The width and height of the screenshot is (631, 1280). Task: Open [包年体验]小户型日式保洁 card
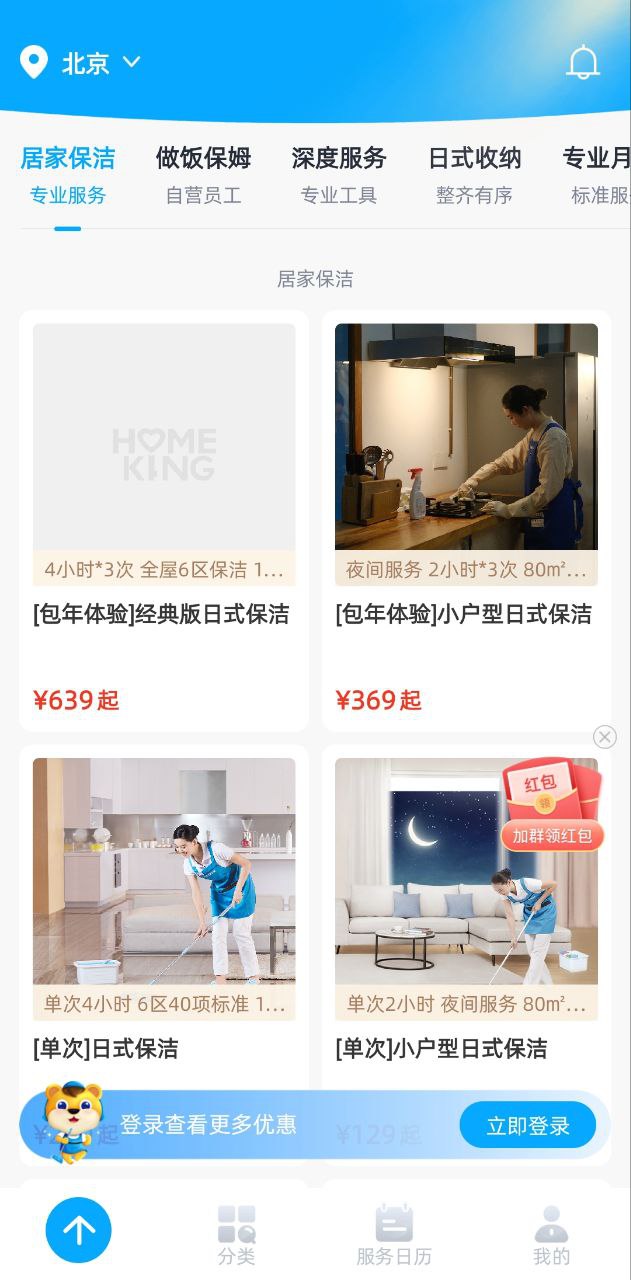pos(466,520)
